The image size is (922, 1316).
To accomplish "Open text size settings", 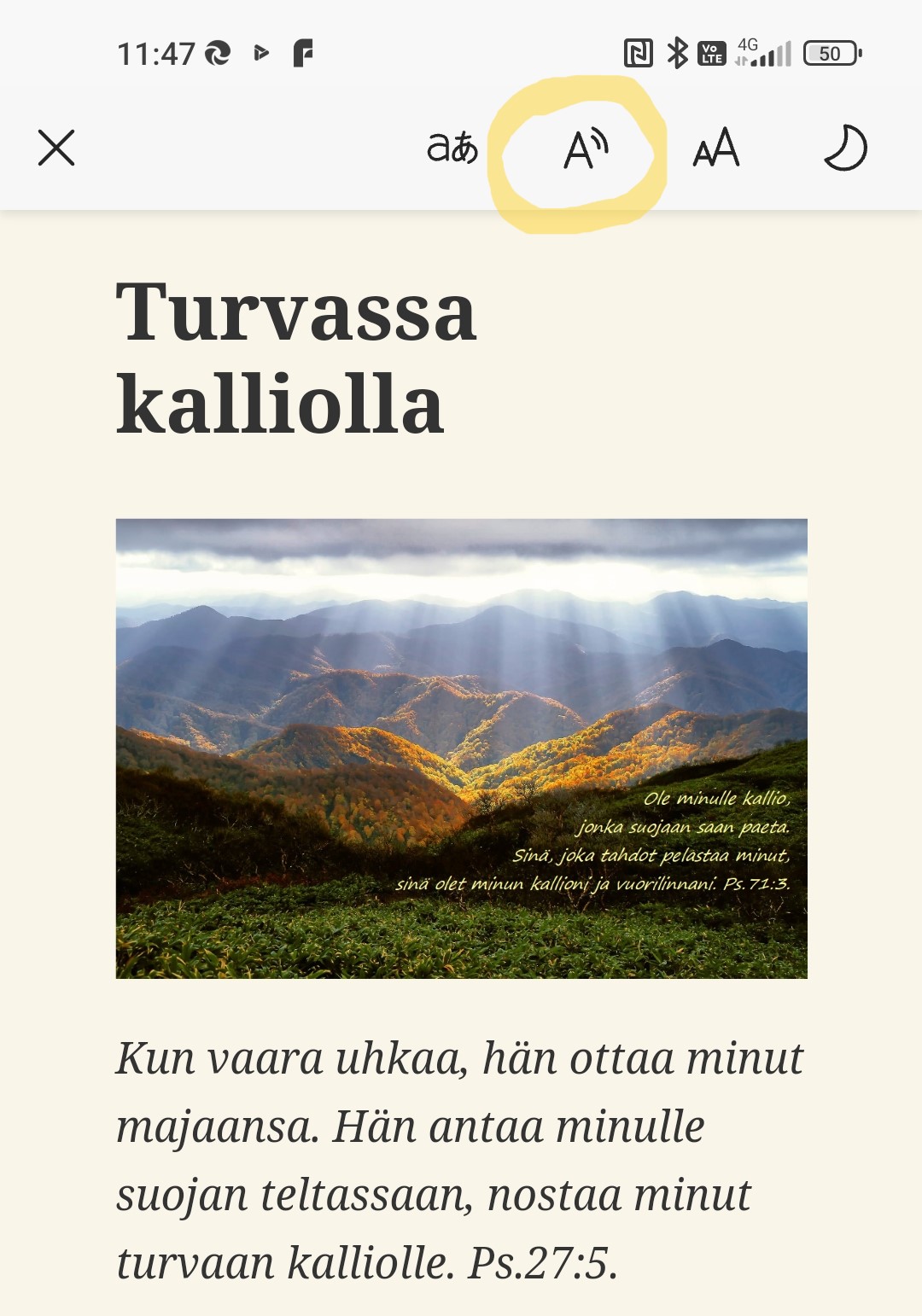I will pos(715,148).
